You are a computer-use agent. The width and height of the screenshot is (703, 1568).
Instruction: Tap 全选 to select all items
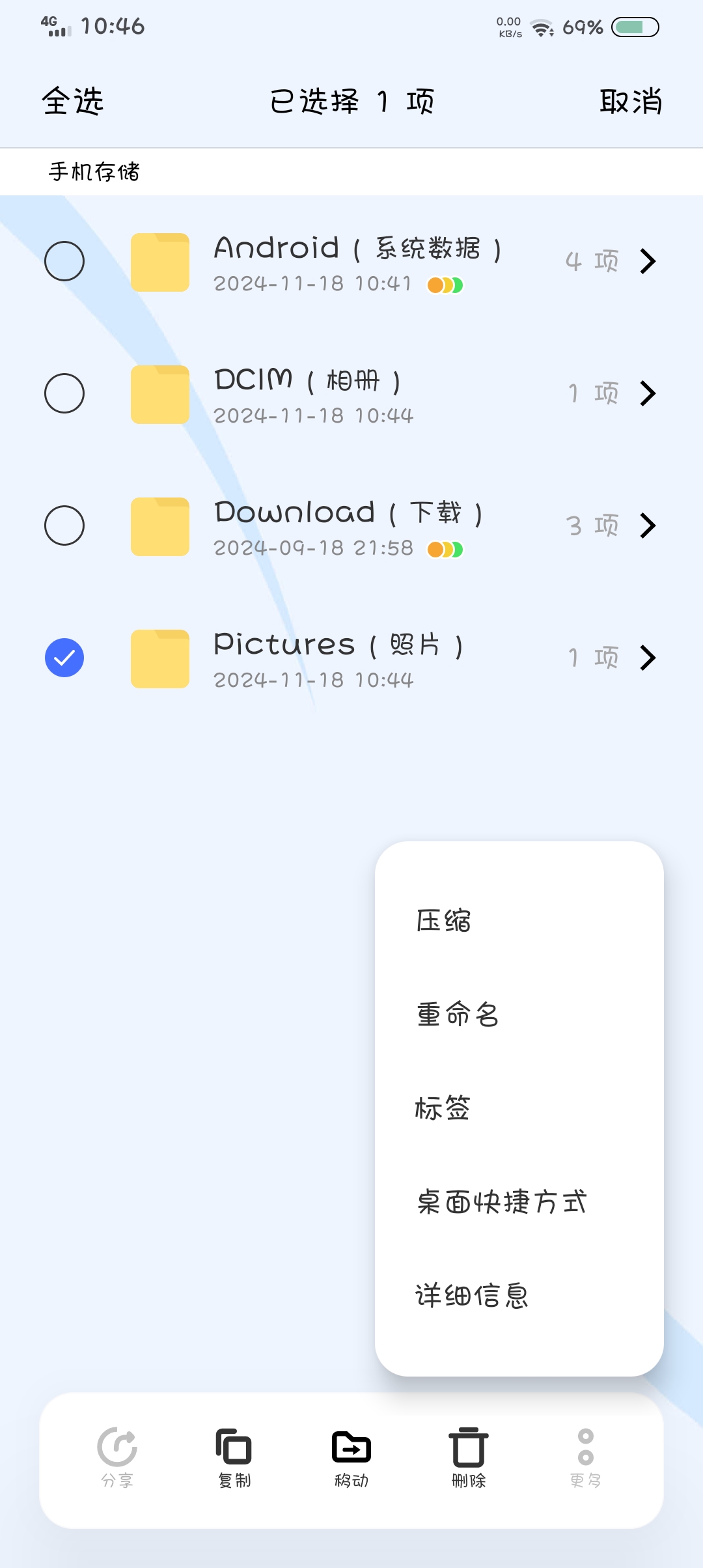point(73,102)
